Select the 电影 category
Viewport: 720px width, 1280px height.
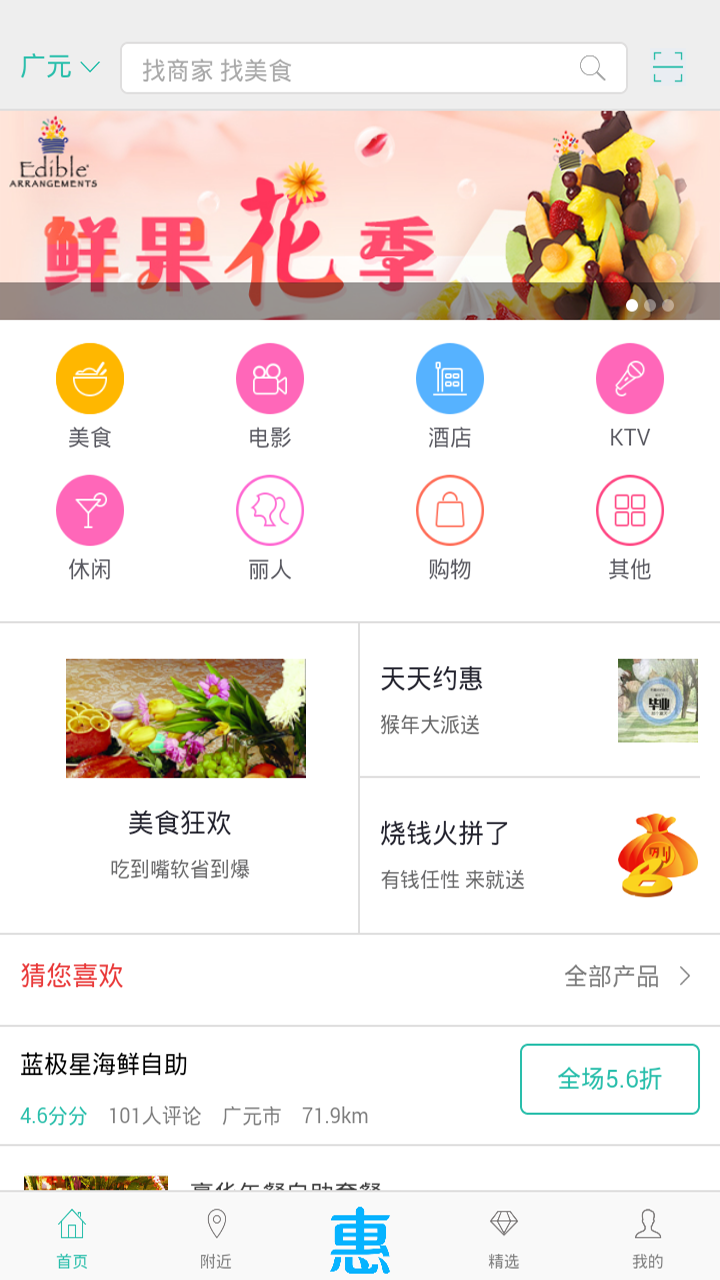coord(270,395)
